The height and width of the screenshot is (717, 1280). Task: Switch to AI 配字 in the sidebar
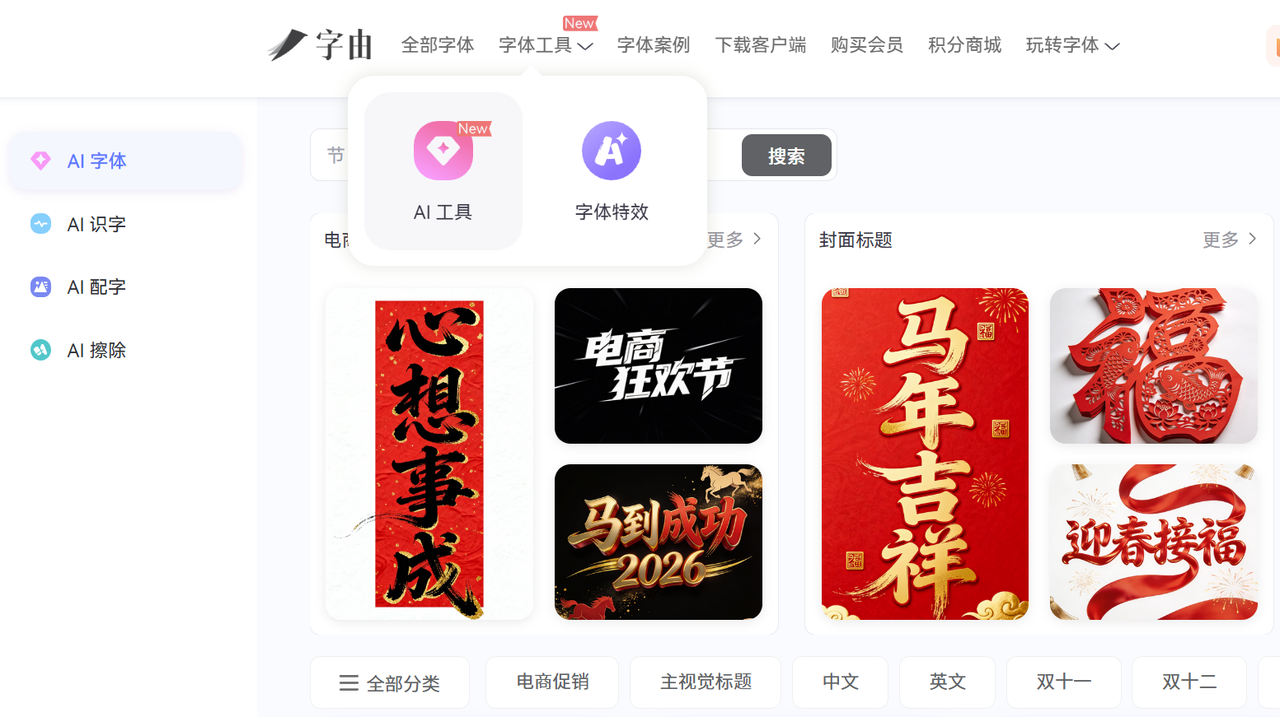[x=96, y=287]
